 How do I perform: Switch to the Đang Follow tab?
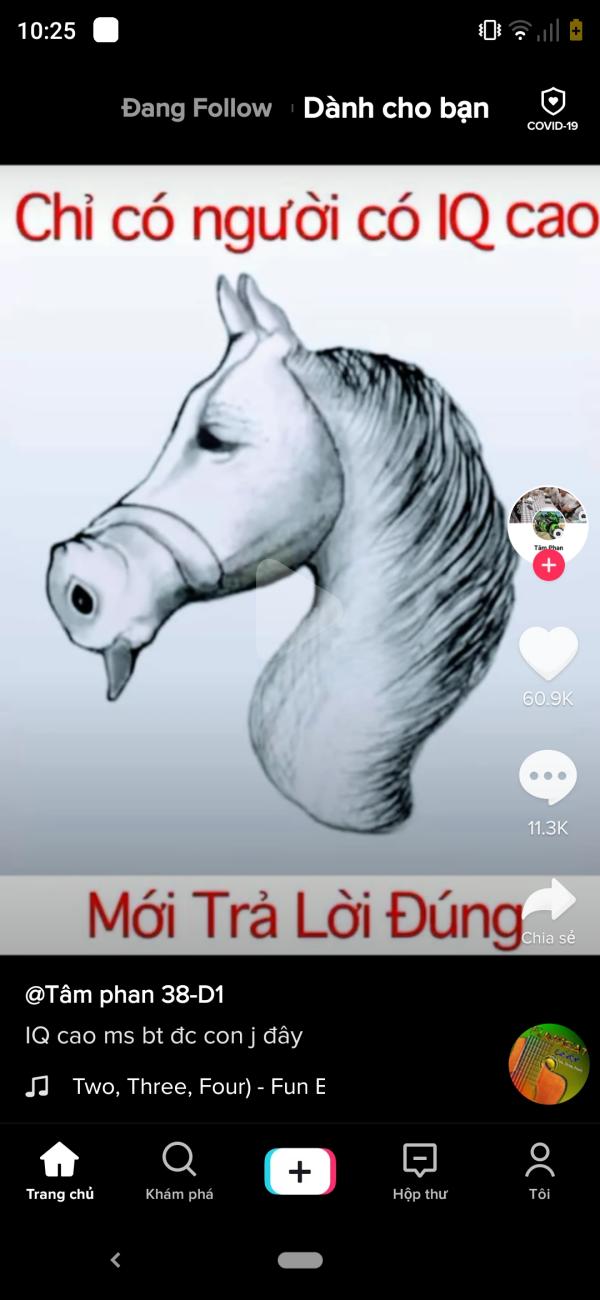[x=196, y=108]
